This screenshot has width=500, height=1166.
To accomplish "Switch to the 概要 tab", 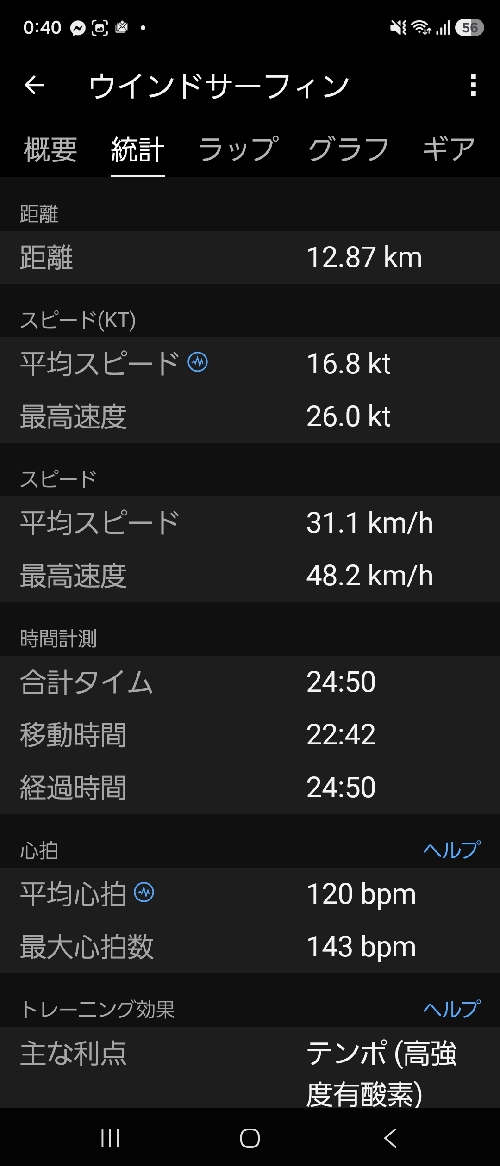I will (x=51, y=149).
